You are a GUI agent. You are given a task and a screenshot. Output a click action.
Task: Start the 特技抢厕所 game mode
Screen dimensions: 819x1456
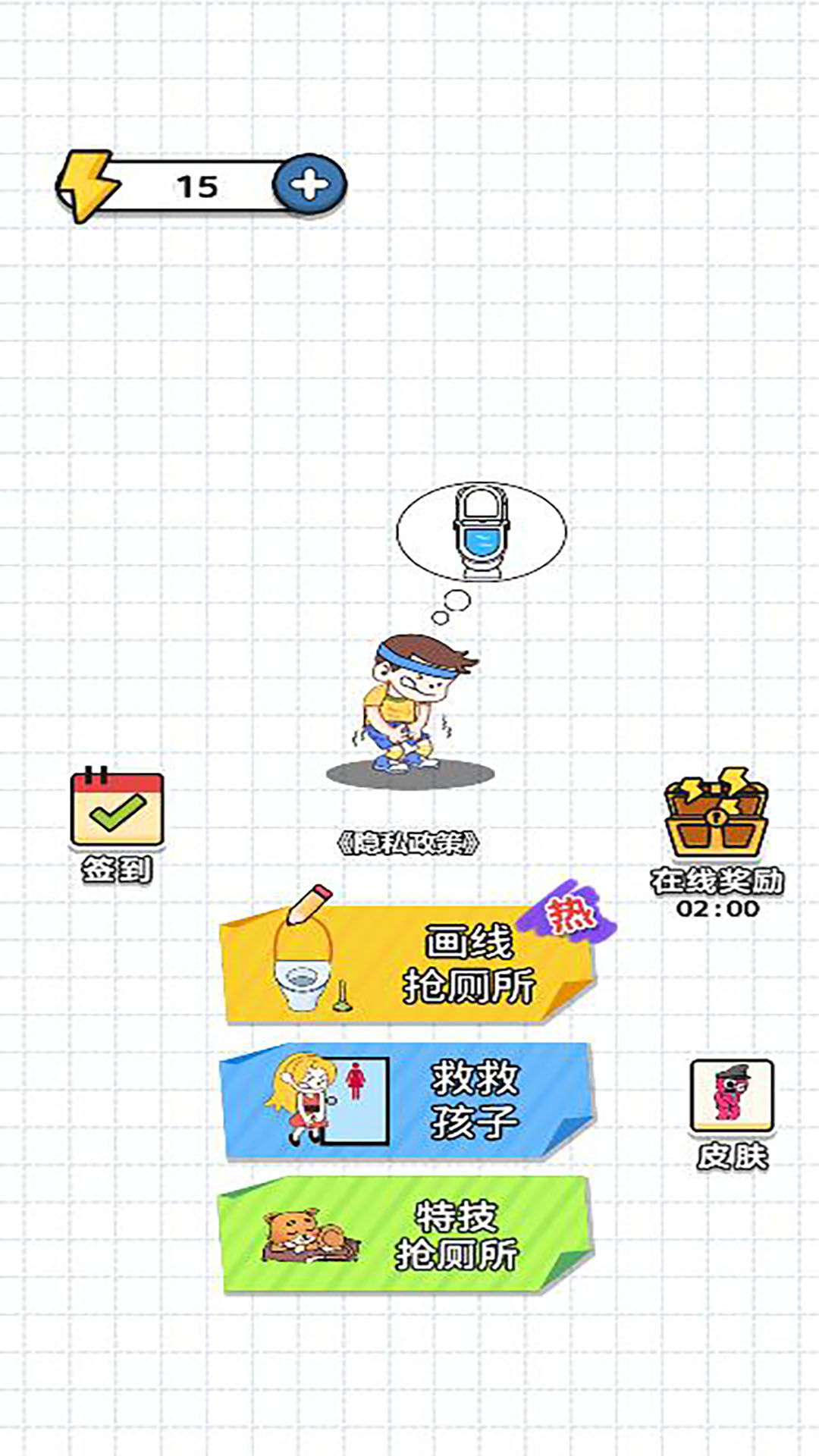406,1234
